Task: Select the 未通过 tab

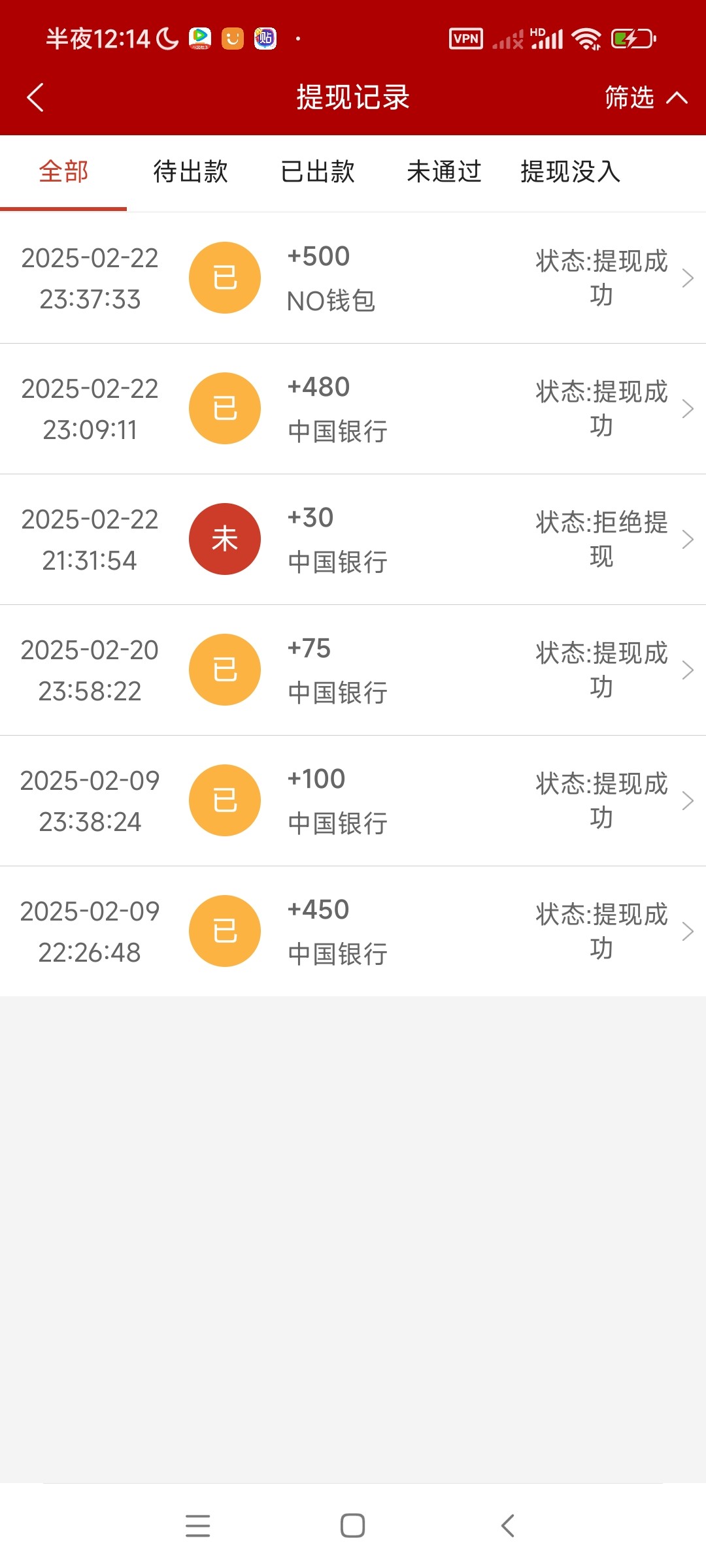Action: point(444,172)
